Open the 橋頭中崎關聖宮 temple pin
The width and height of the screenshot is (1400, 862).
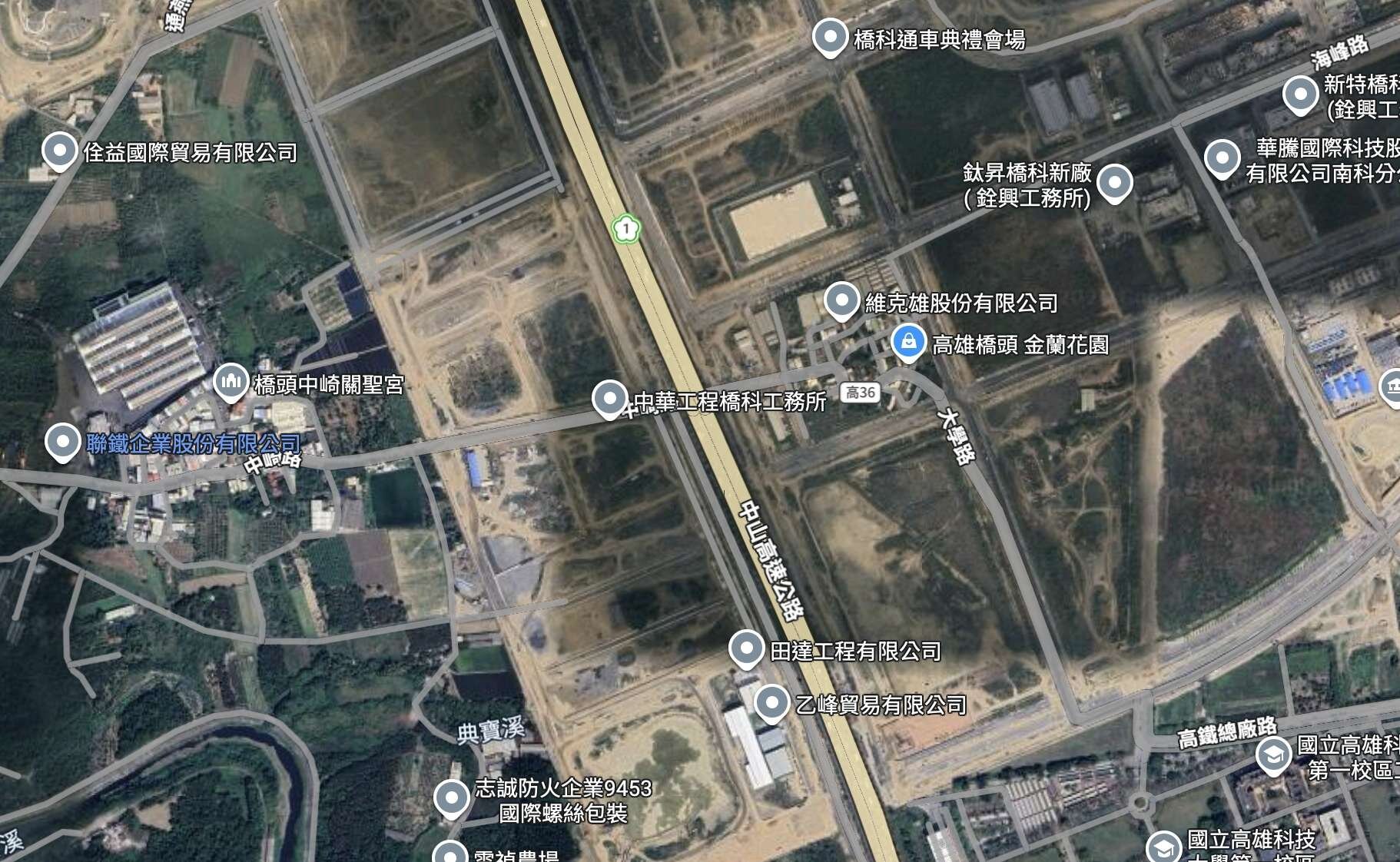(231, 381)
